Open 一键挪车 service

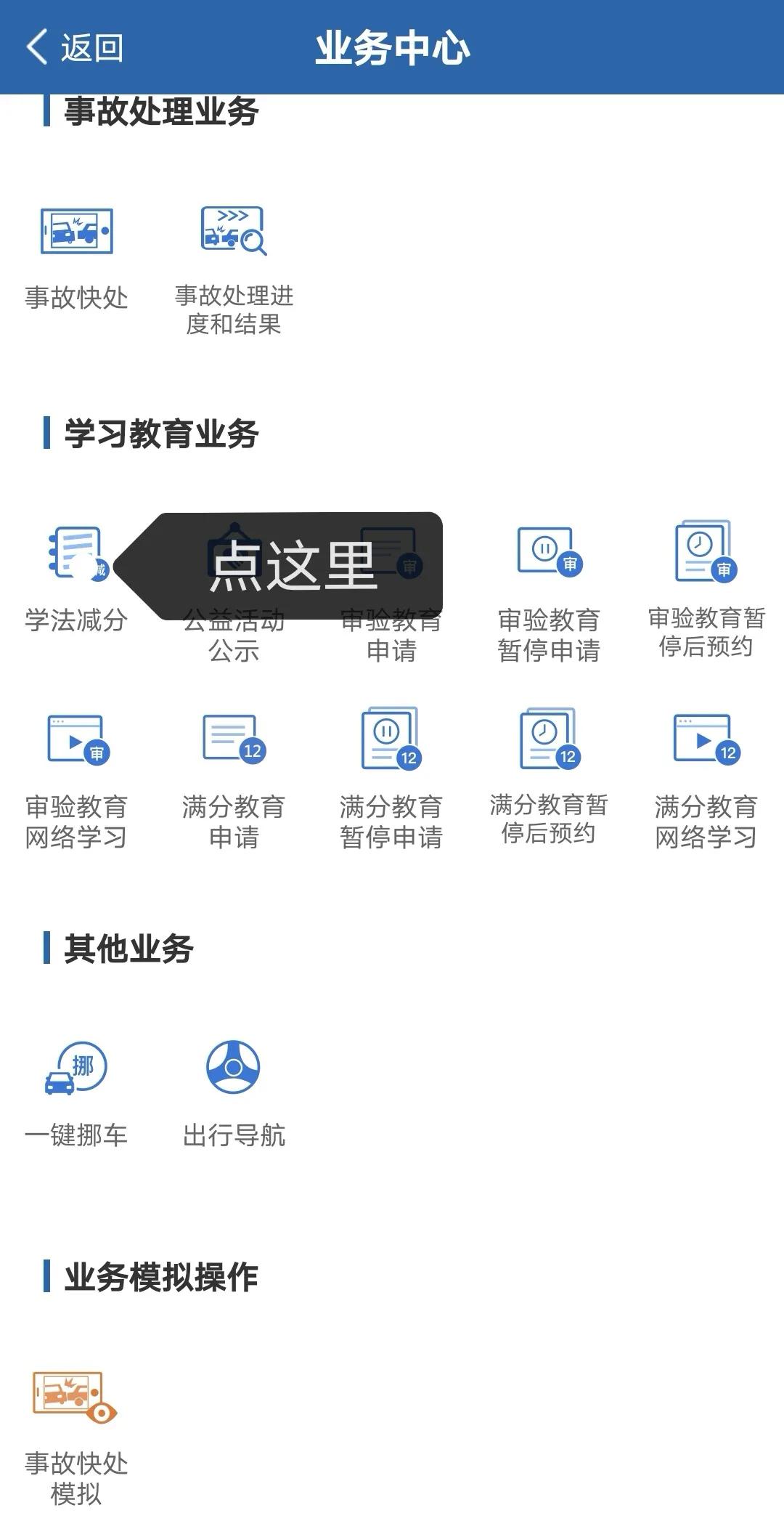[x=76, y=1094]
